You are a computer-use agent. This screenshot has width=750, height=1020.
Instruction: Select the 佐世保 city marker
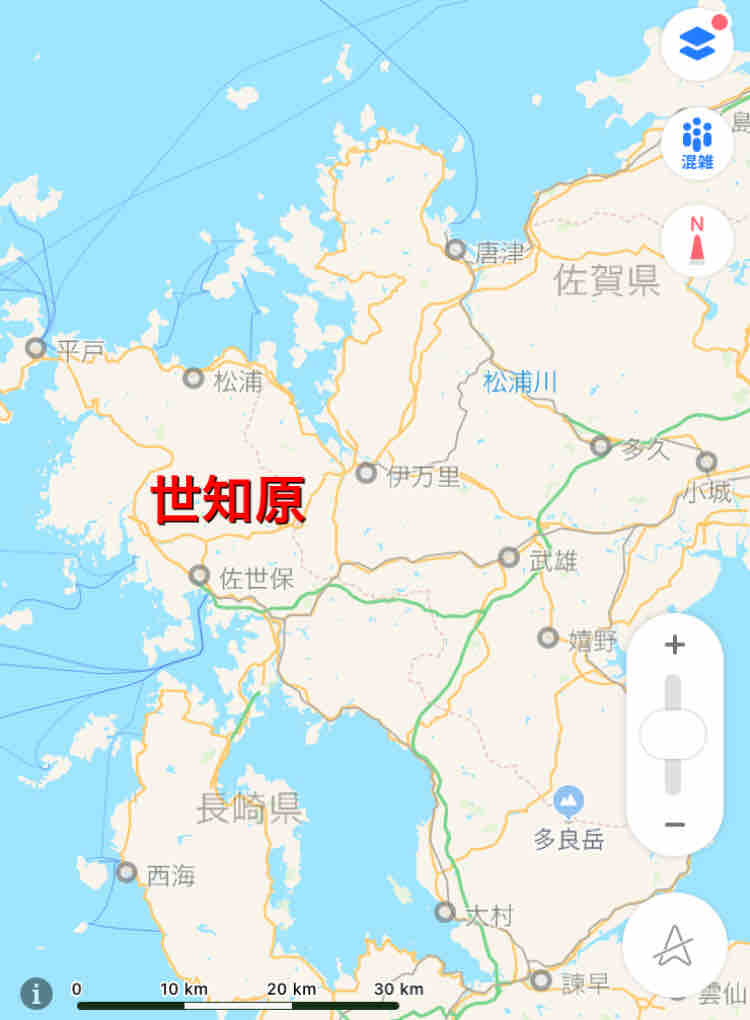click(x=199, y=576)
